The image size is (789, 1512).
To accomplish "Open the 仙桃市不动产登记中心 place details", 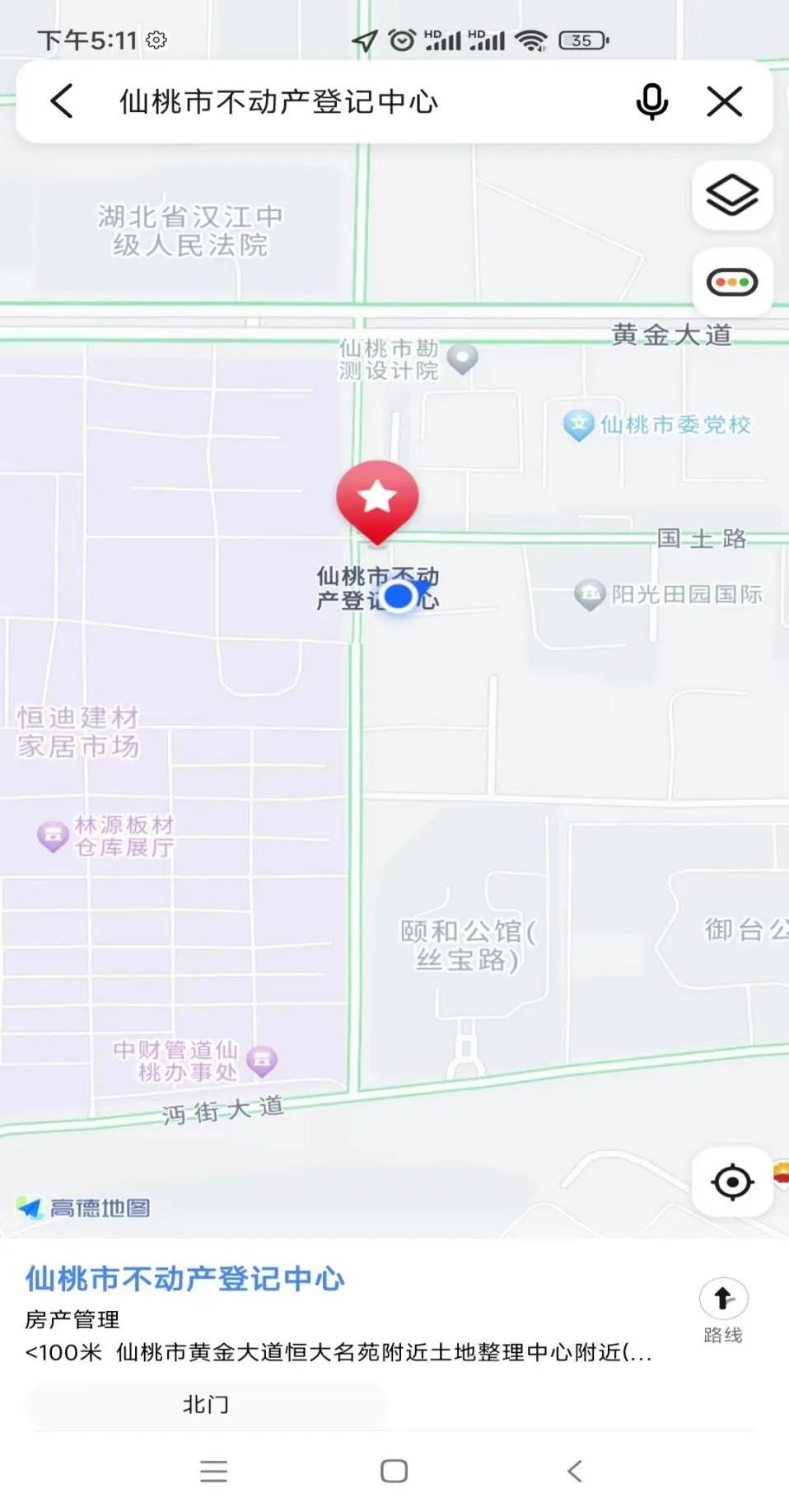I will pyautogui.click(x=185, y=1279).
